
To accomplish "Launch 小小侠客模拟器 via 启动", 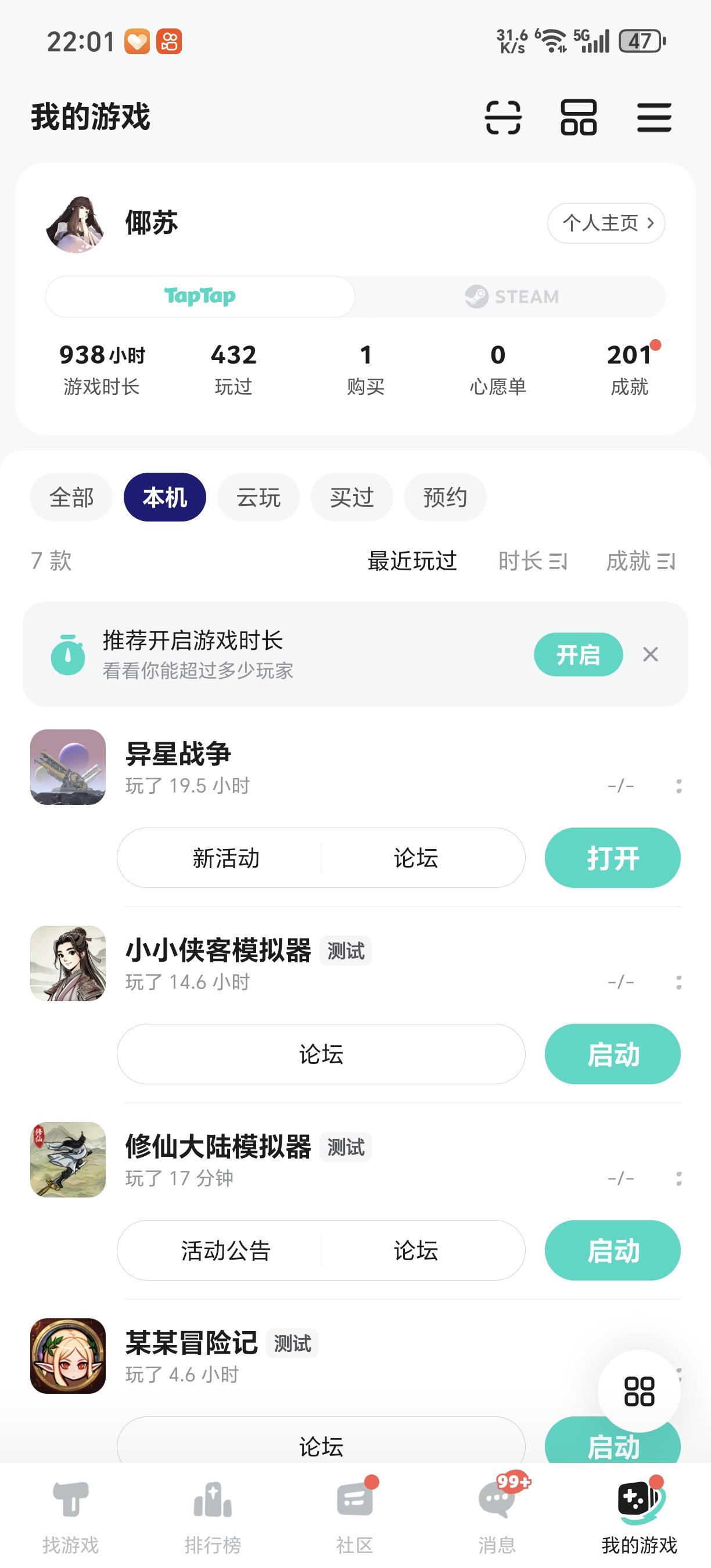I will (612, 1053).
